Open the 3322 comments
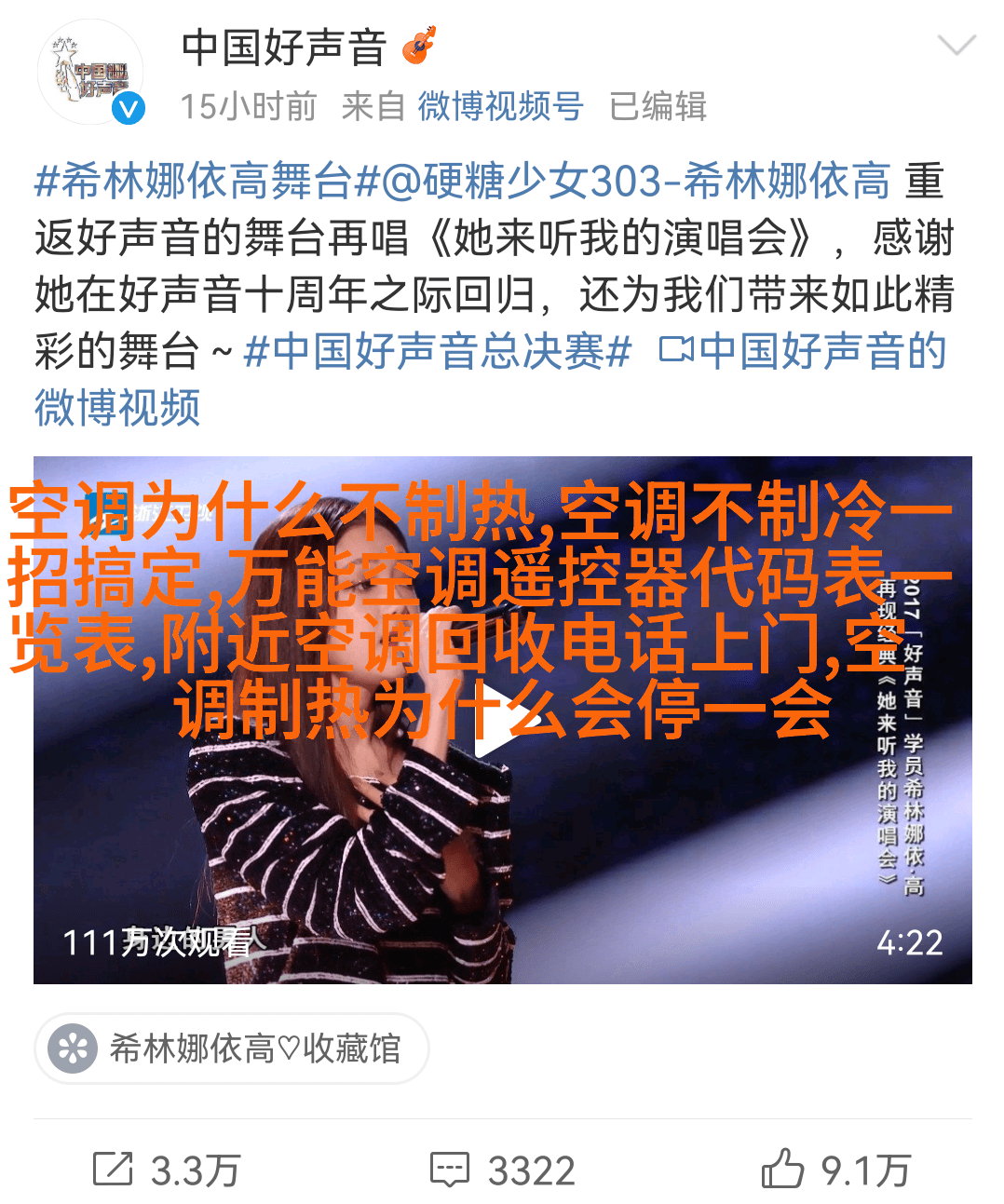1004x1204 pixels. 503,1170
